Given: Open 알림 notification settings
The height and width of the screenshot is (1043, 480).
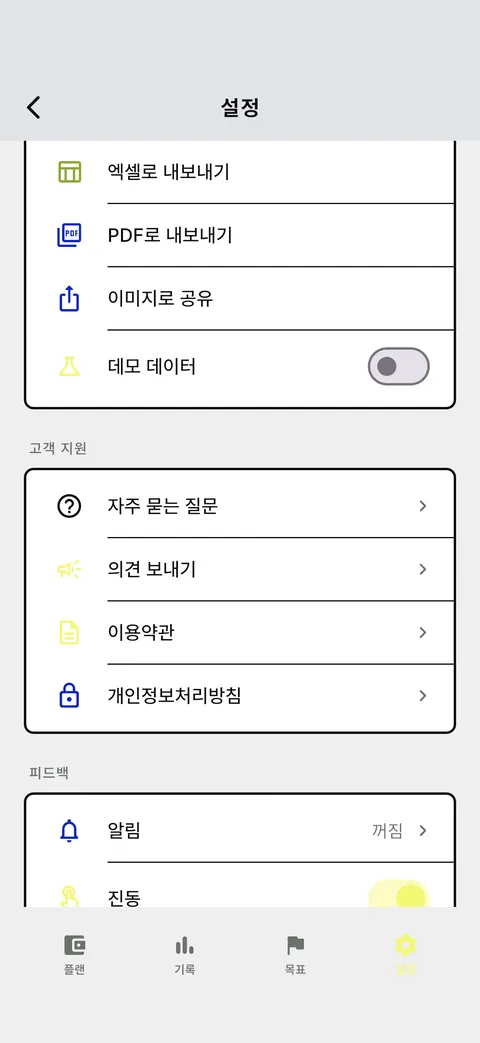Looking at the screenshot, I should pyautogui.click(x=240, y=831).
